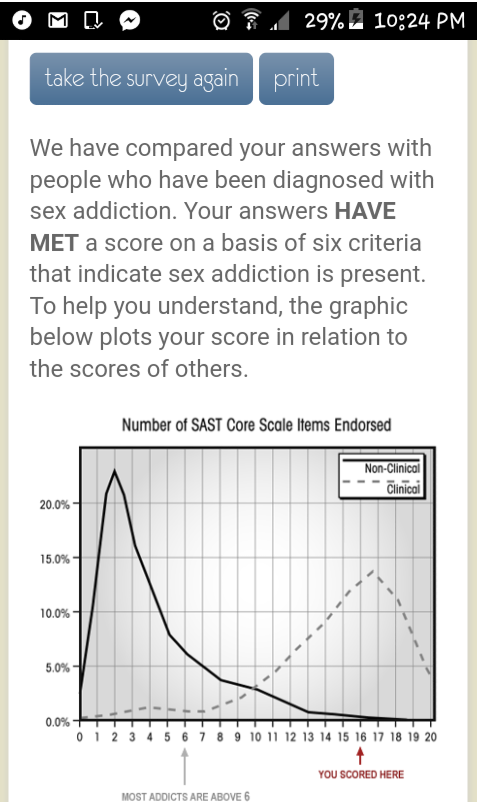The height and width of the screenshot is (809, 496).
Task: Print the survey results
Action: click(x=296, y=79)
